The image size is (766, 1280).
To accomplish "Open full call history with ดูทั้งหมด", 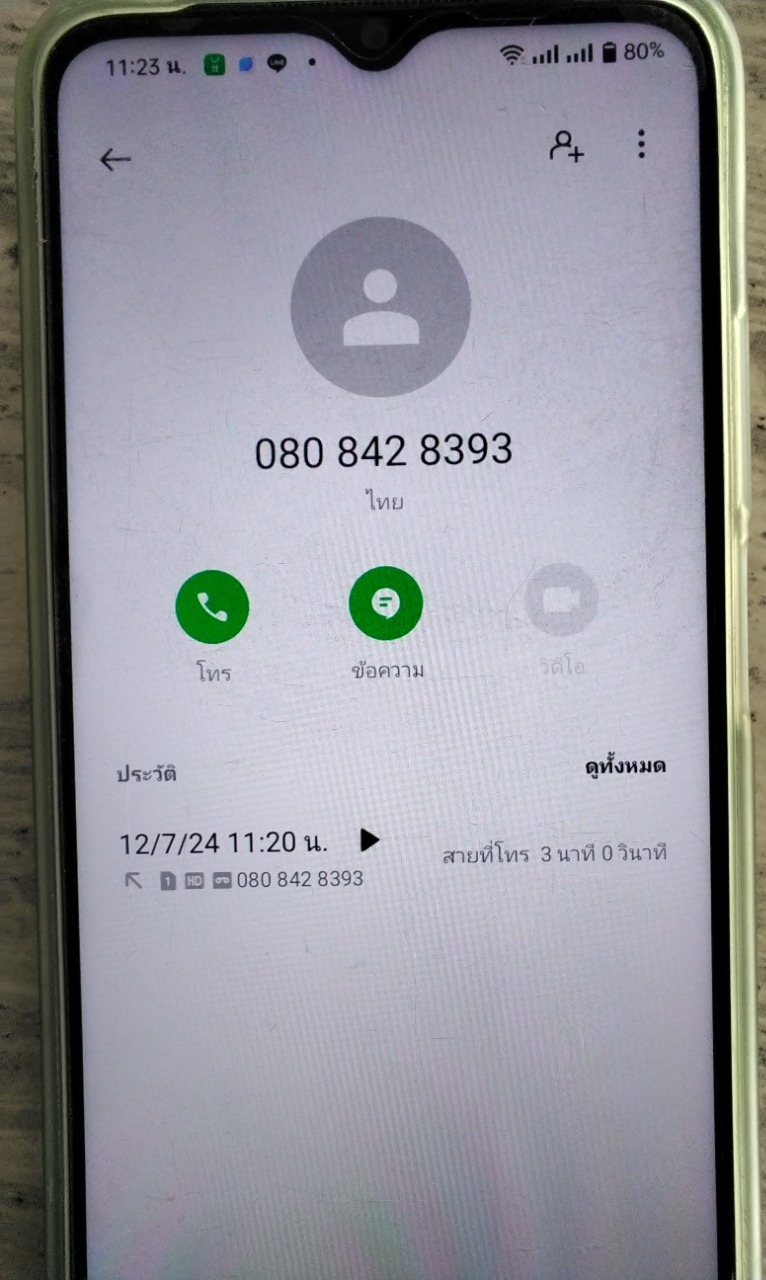I will (x=625, y=767).
